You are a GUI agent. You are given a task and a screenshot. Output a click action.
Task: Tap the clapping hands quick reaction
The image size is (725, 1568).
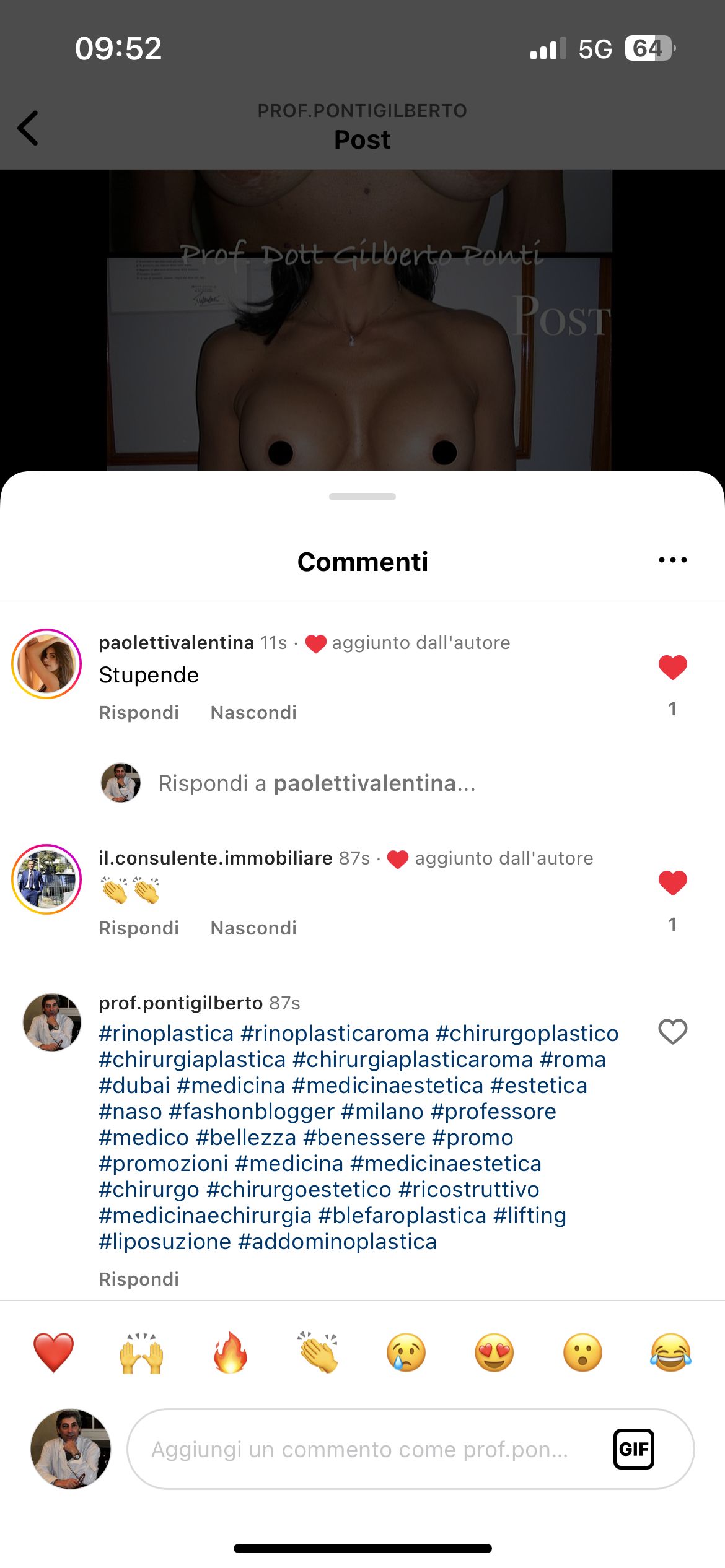(319, 1354)
